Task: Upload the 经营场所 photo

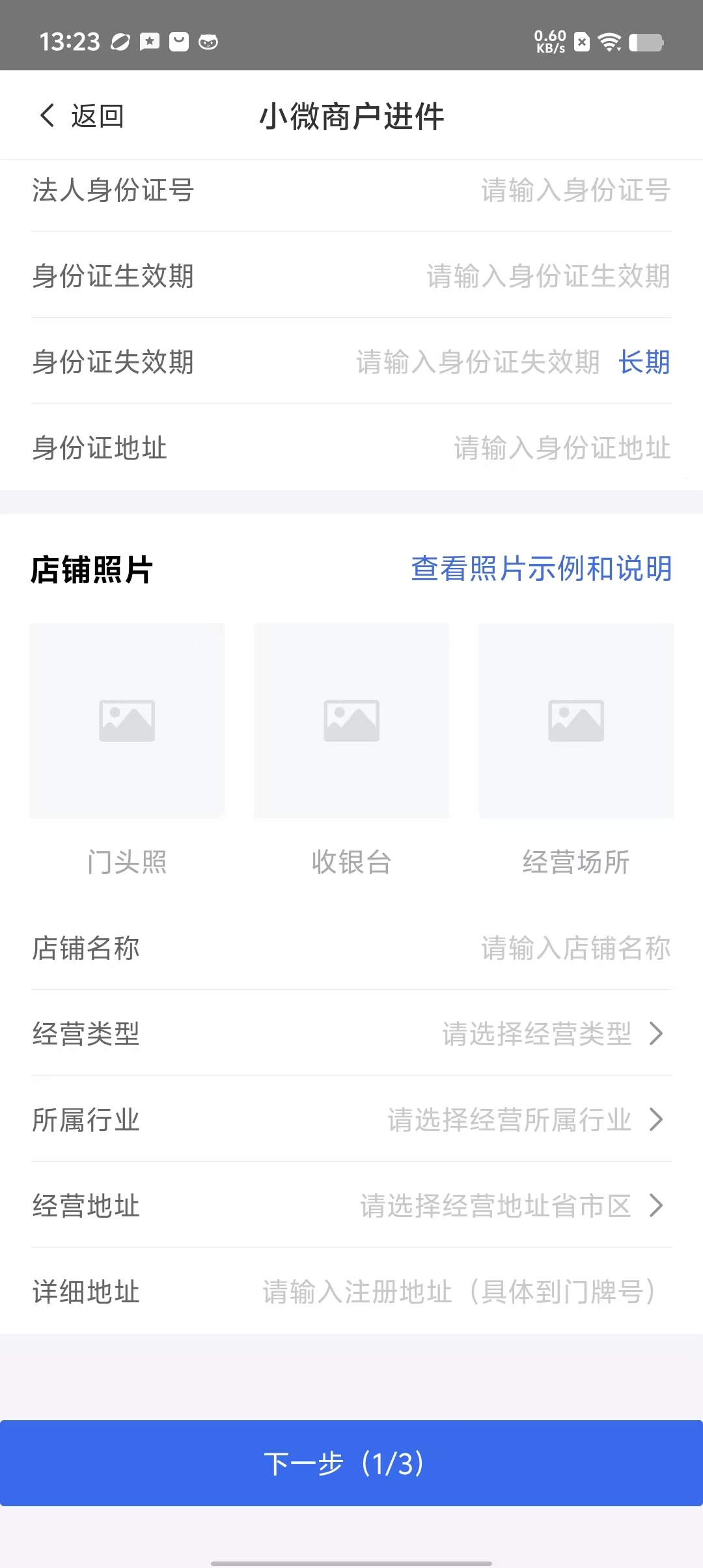Action: pos(576,721)
